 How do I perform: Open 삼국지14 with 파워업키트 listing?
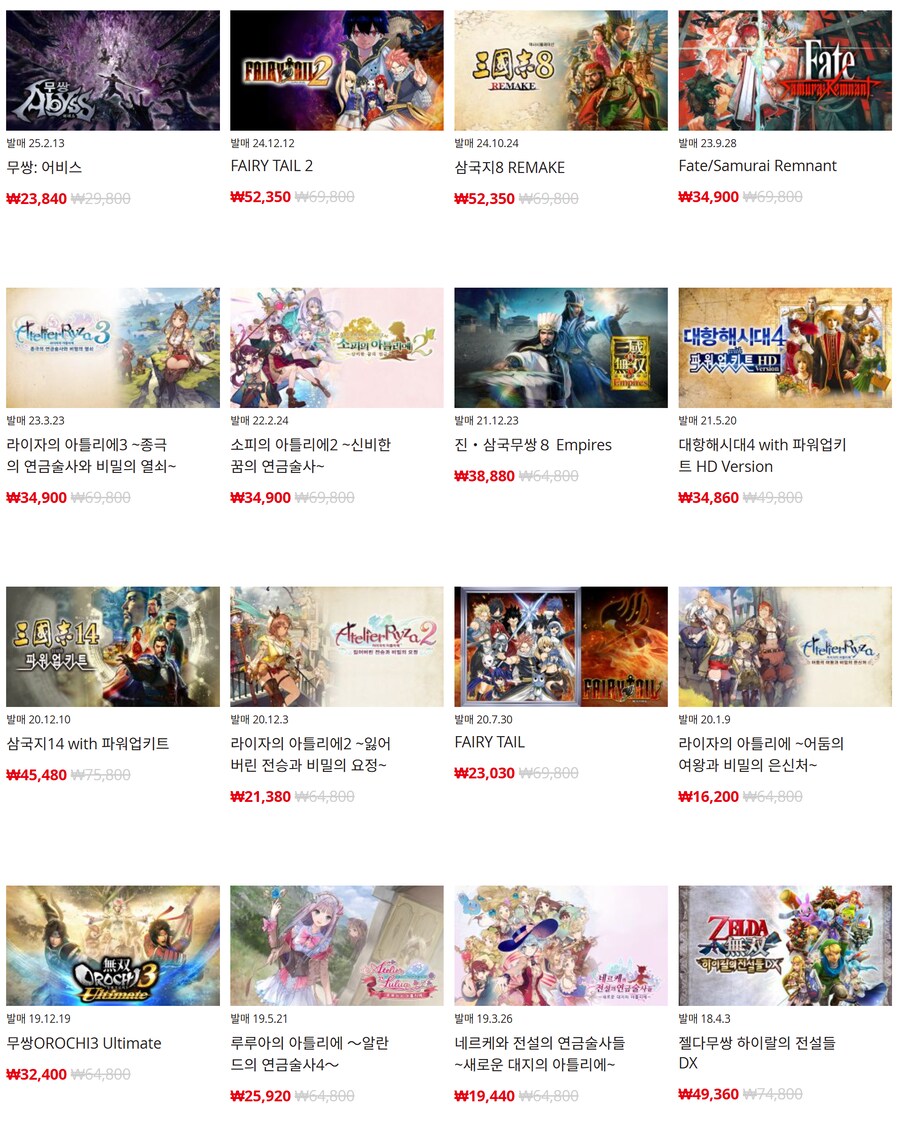(113, 647)
